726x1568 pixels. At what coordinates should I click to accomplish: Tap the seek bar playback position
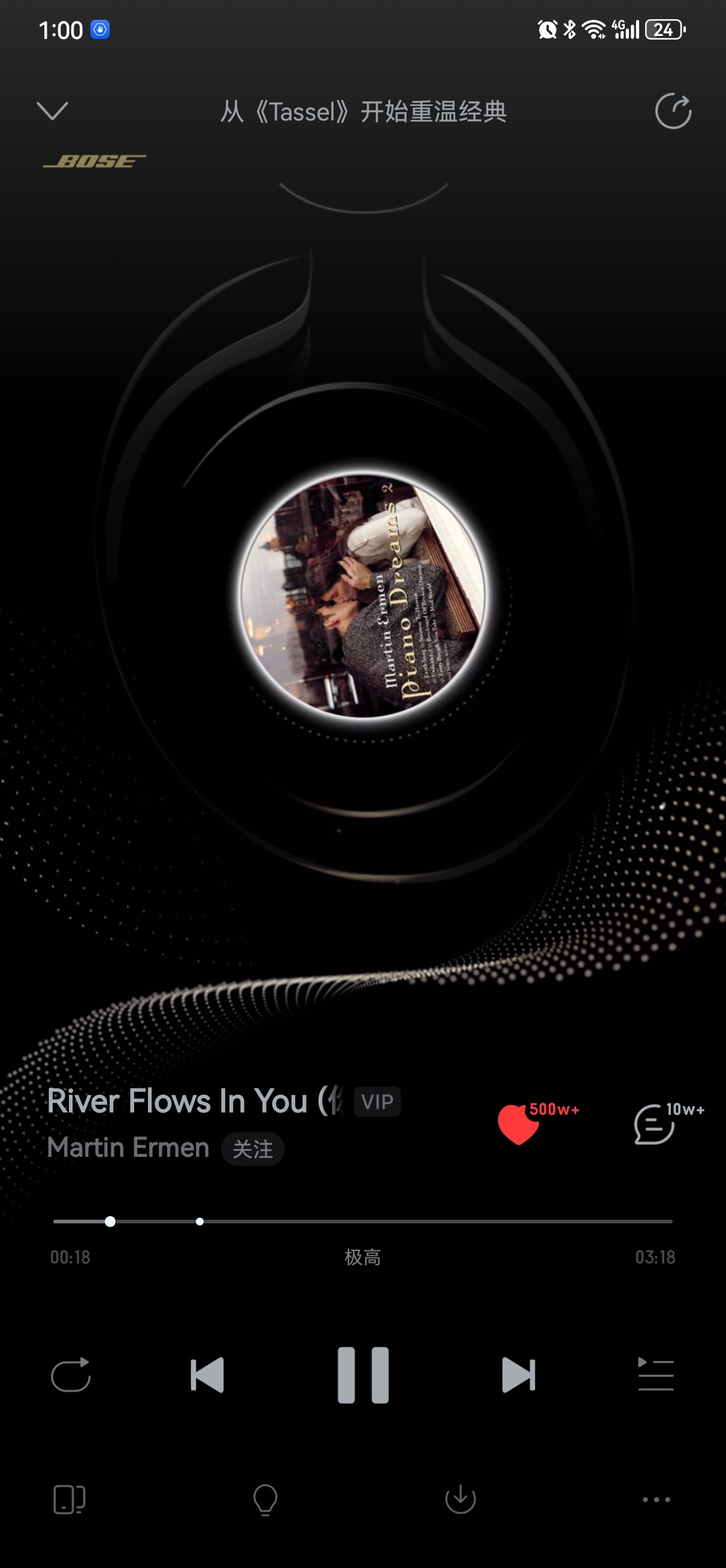[110, 1222]
